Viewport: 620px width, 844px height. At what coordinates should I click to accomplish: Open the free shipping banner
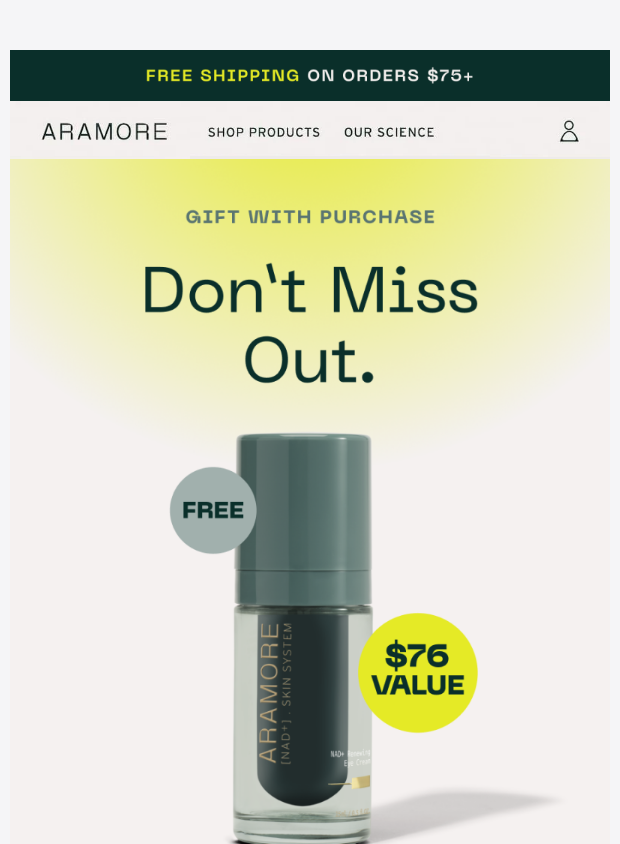click(x=310, y=75)
